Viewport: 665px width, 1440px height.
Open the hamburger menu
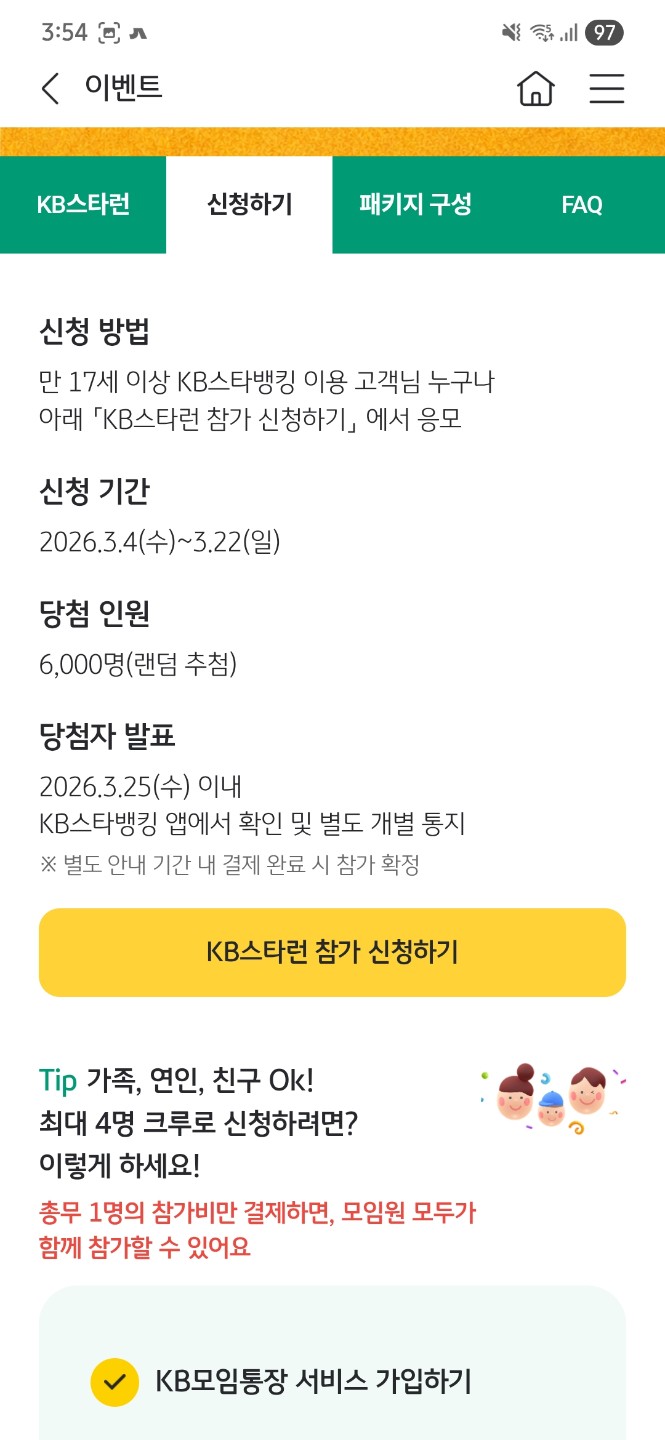[606, 88]
